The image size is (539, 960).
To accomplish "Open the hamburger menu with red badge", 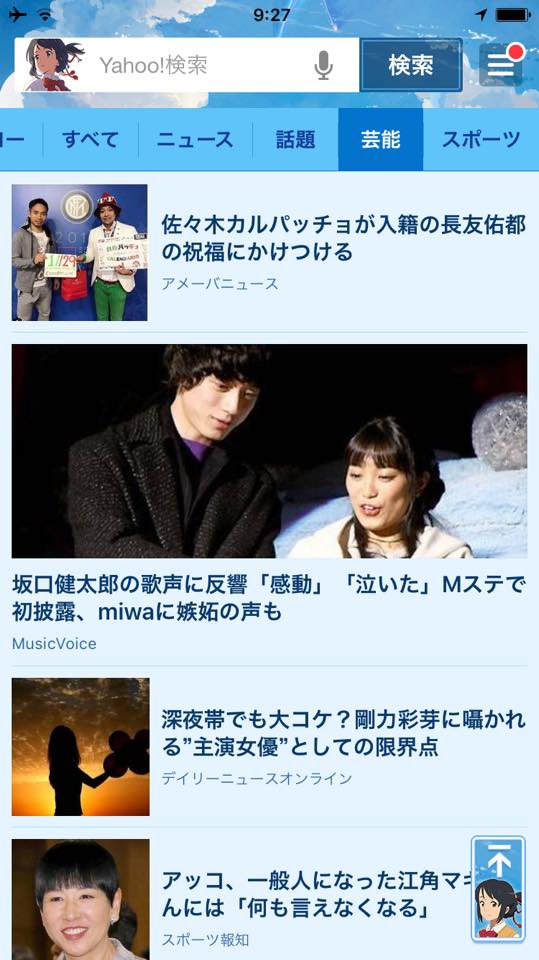I will 502,64.
